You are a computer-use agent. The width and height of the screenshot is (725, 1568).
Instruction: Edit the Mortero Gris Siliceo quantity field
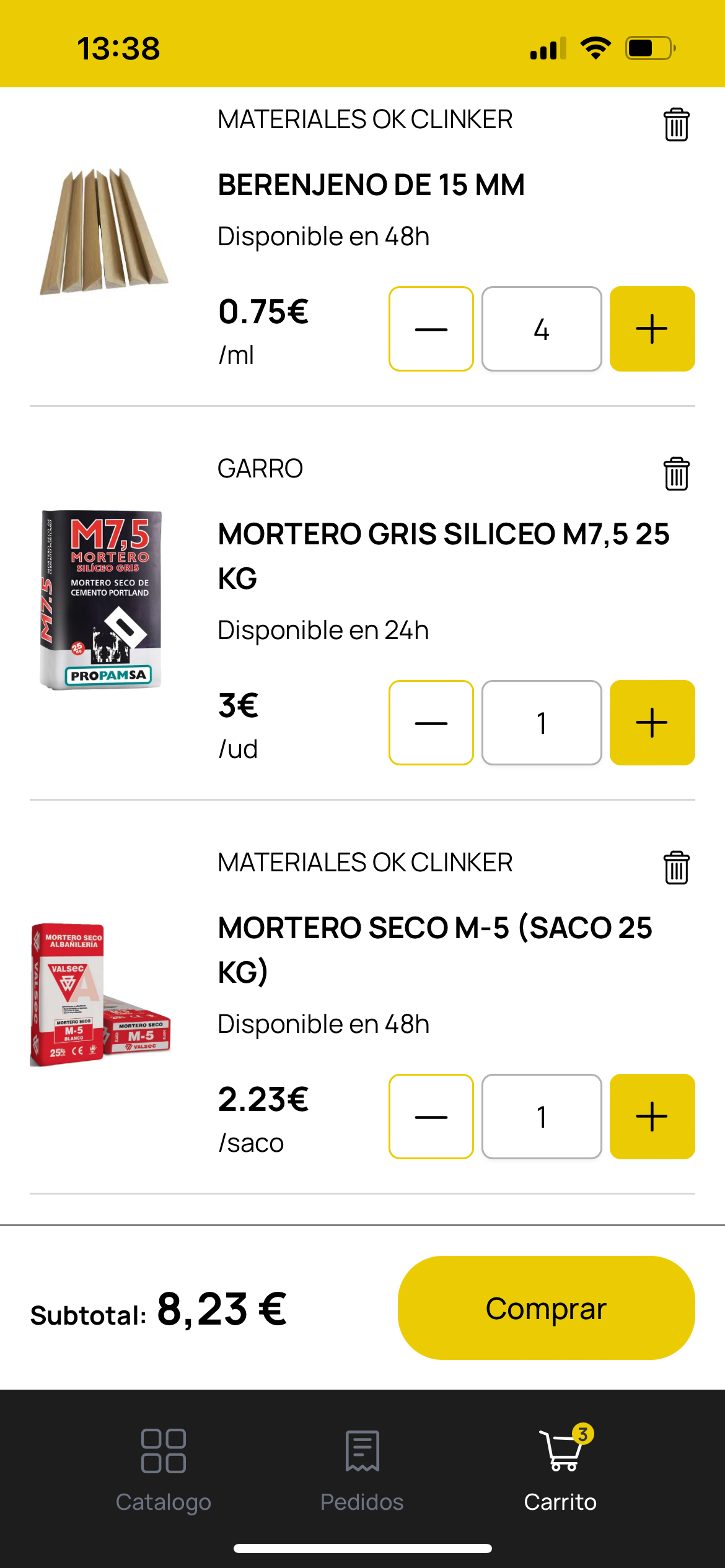542,723
